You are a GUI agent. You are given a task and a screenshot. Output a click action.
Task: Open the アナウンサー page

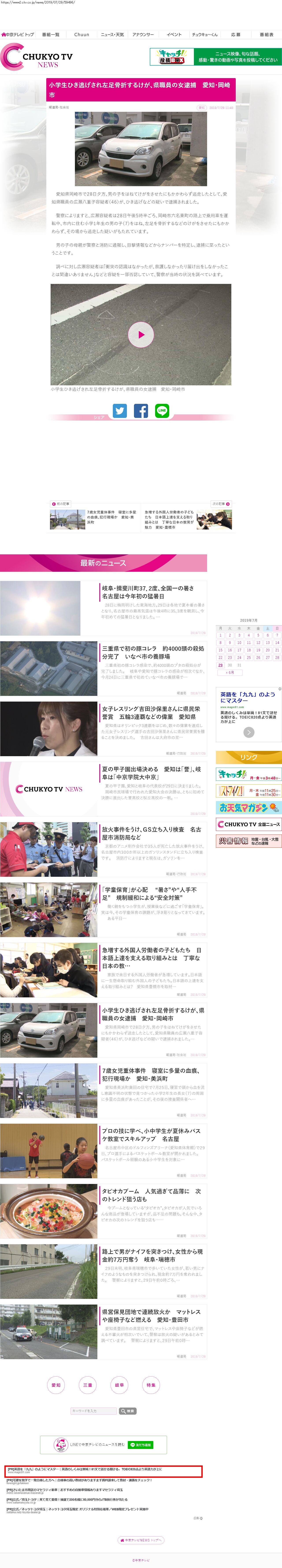[143, 35]
